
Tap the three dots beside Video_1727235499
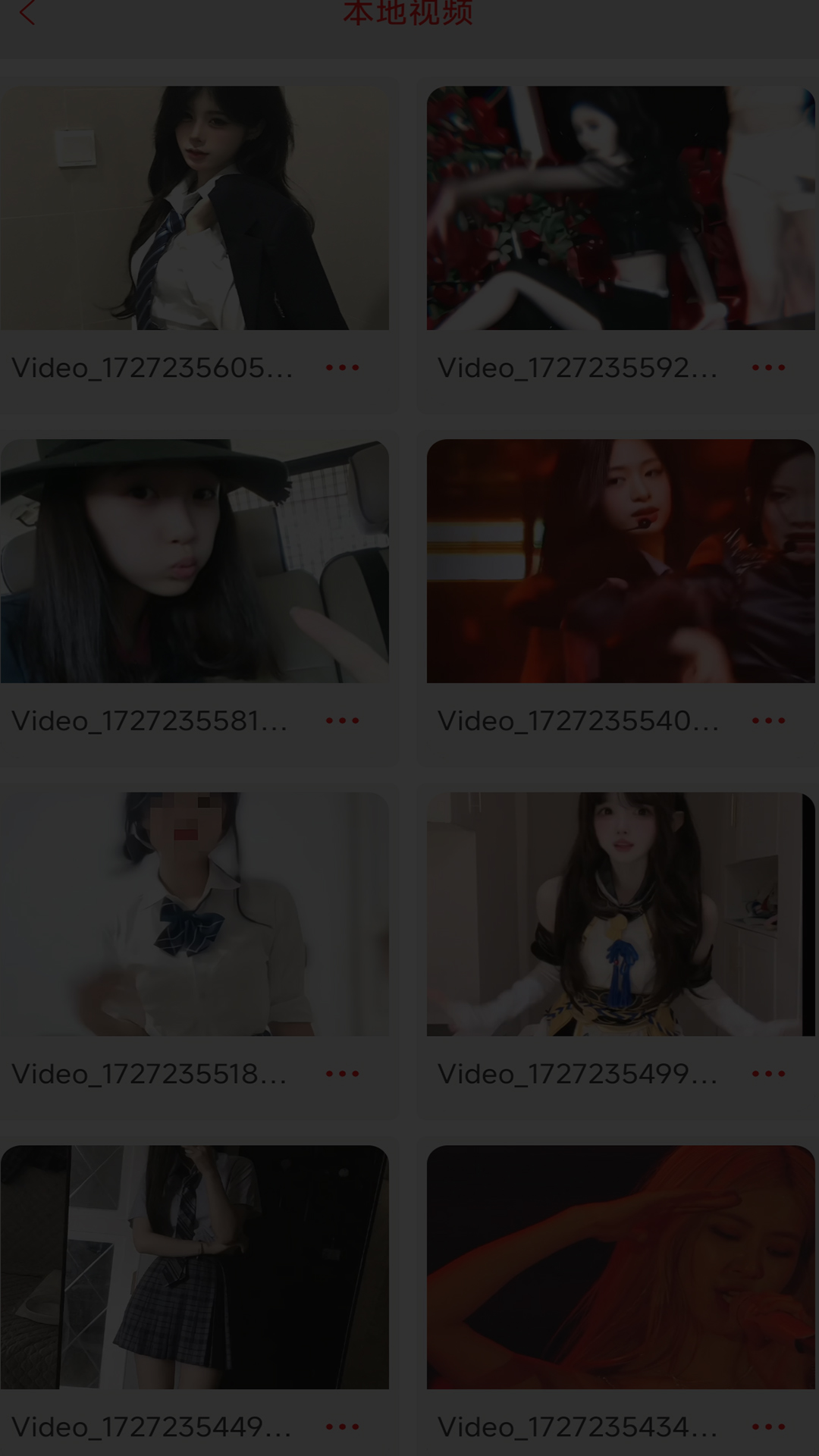[x=768, y=1074]
